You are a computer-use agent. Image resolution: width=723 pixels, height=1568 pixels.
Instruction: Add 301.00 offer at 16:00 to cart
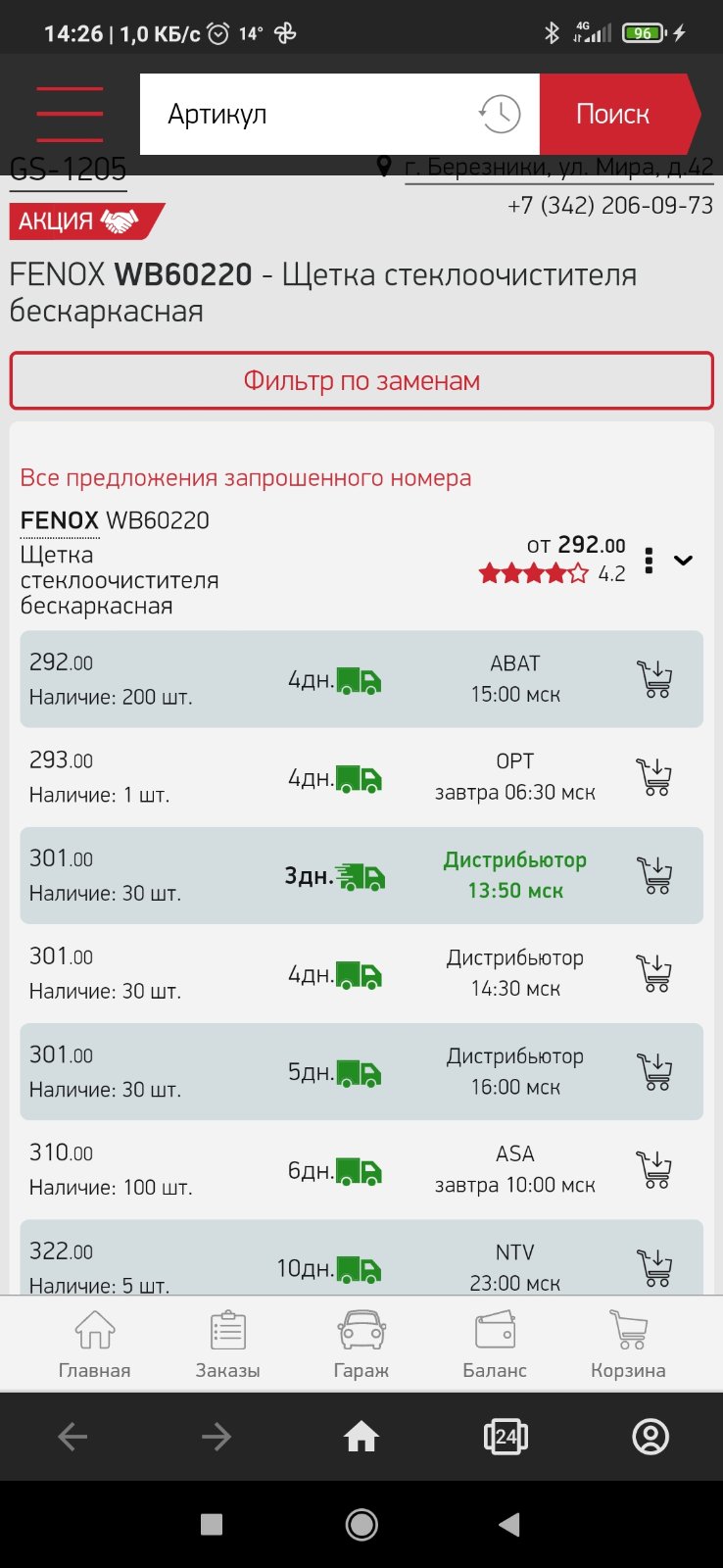click(654, 1072)
